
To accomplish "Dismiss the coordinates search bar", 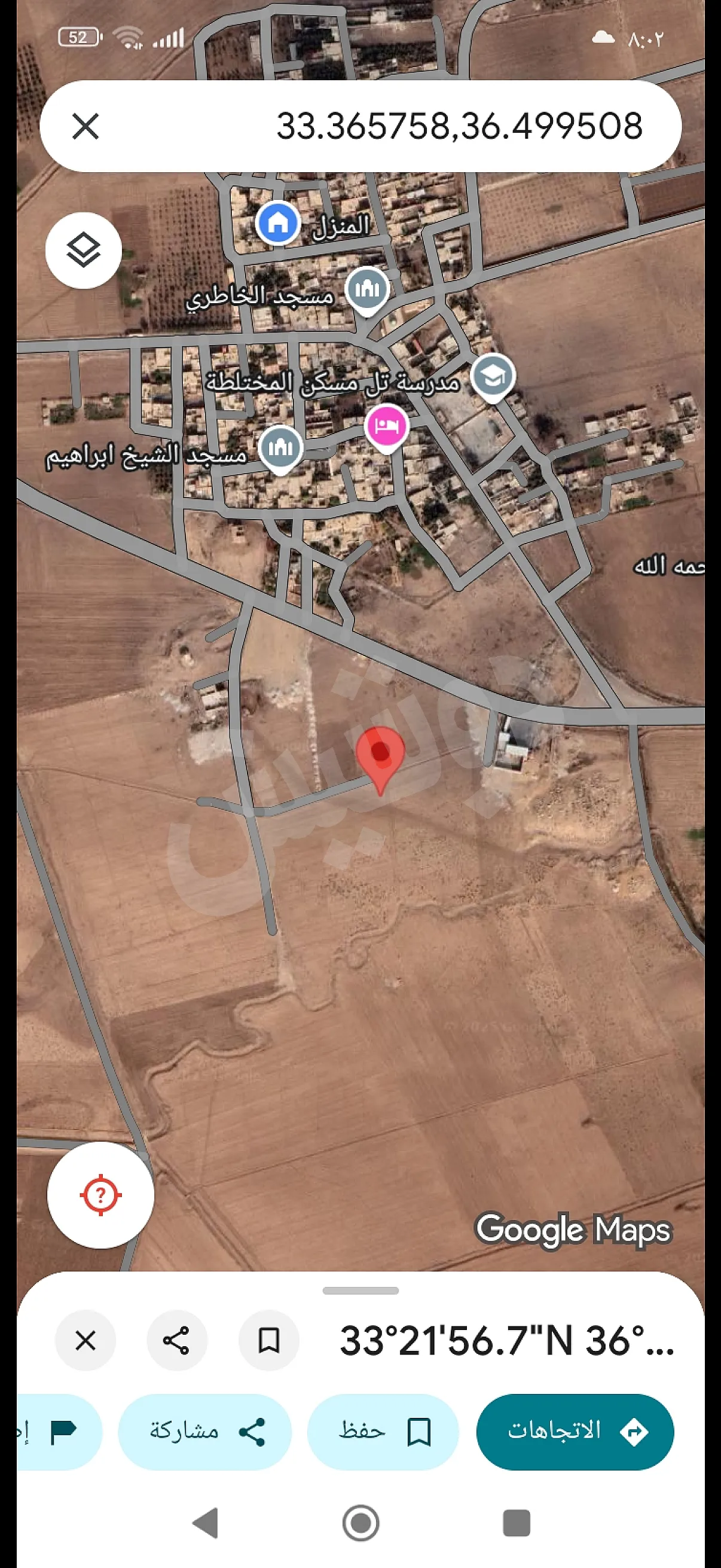I will coord(87,126).
